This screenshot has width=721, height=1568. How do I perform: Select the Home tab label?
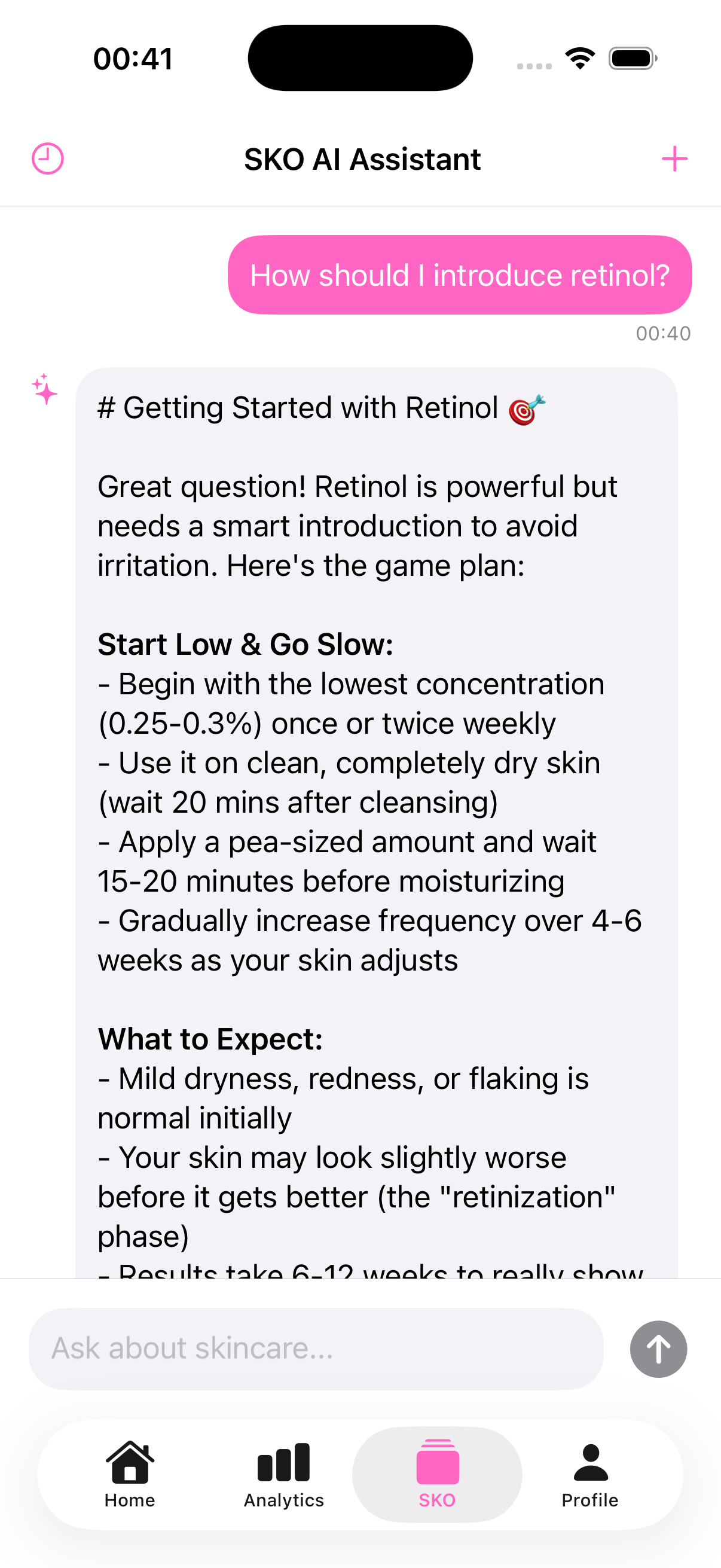tap(129, 1500)
